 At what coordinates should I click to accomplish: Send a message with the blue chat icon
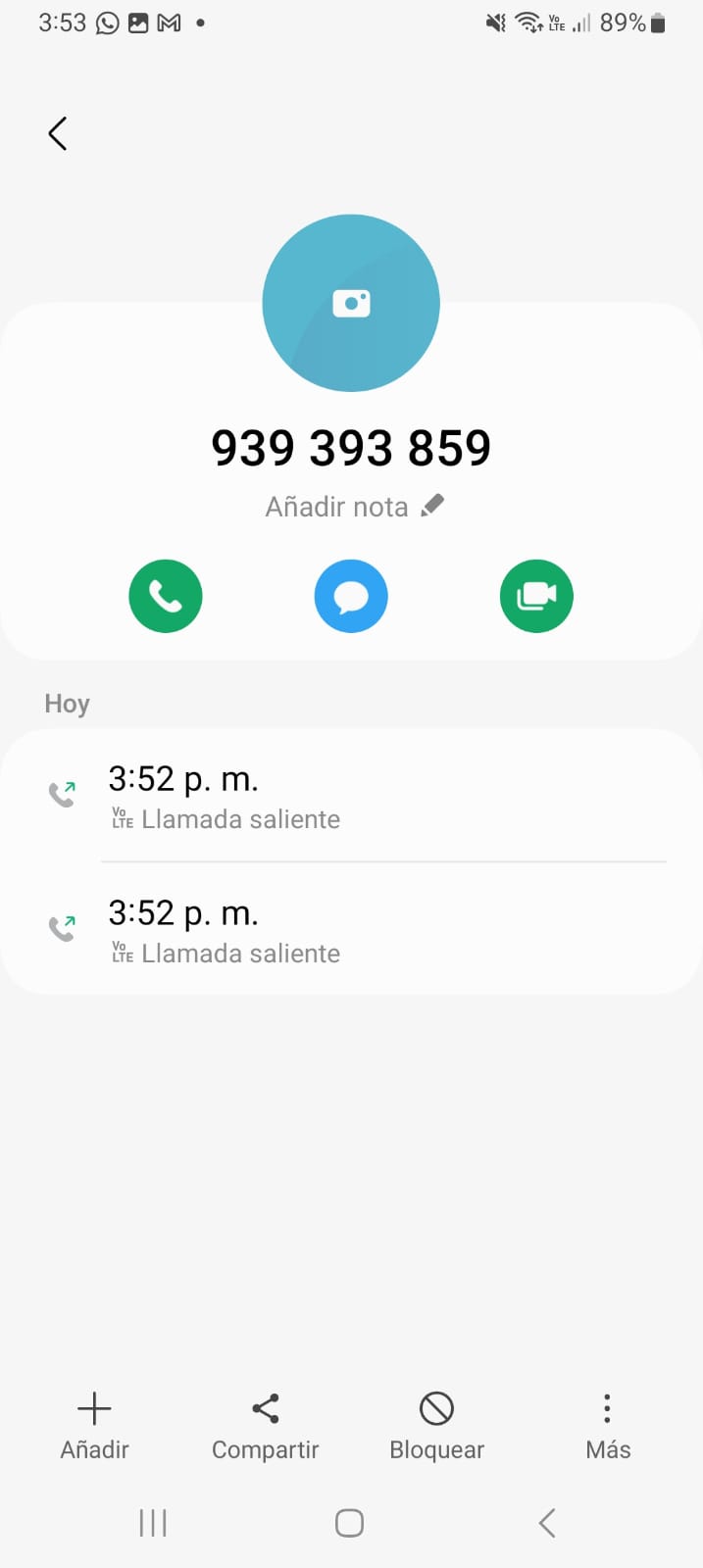351,596
